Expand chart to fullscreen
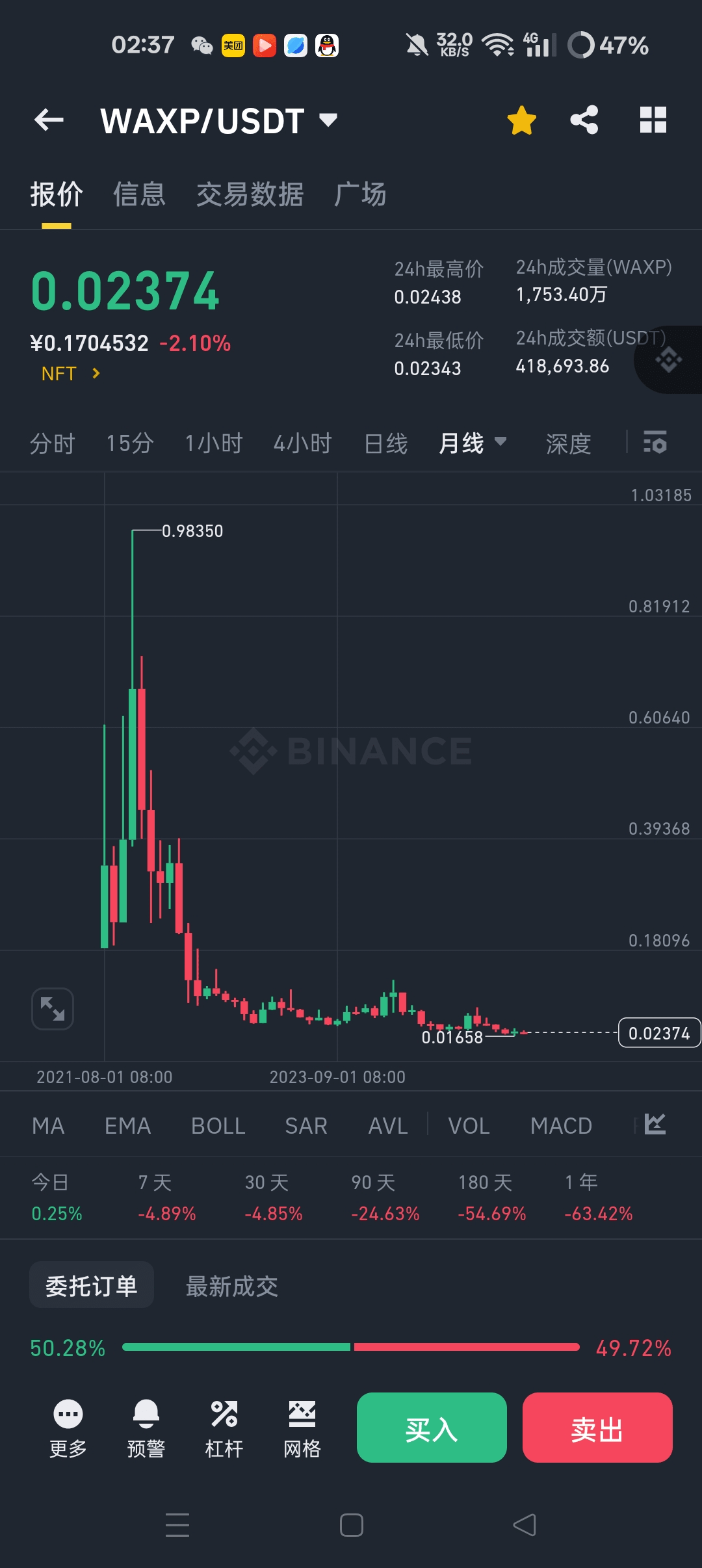Screen dimensions: 702x1568 pyautogui.click(x=53, y=1009)
